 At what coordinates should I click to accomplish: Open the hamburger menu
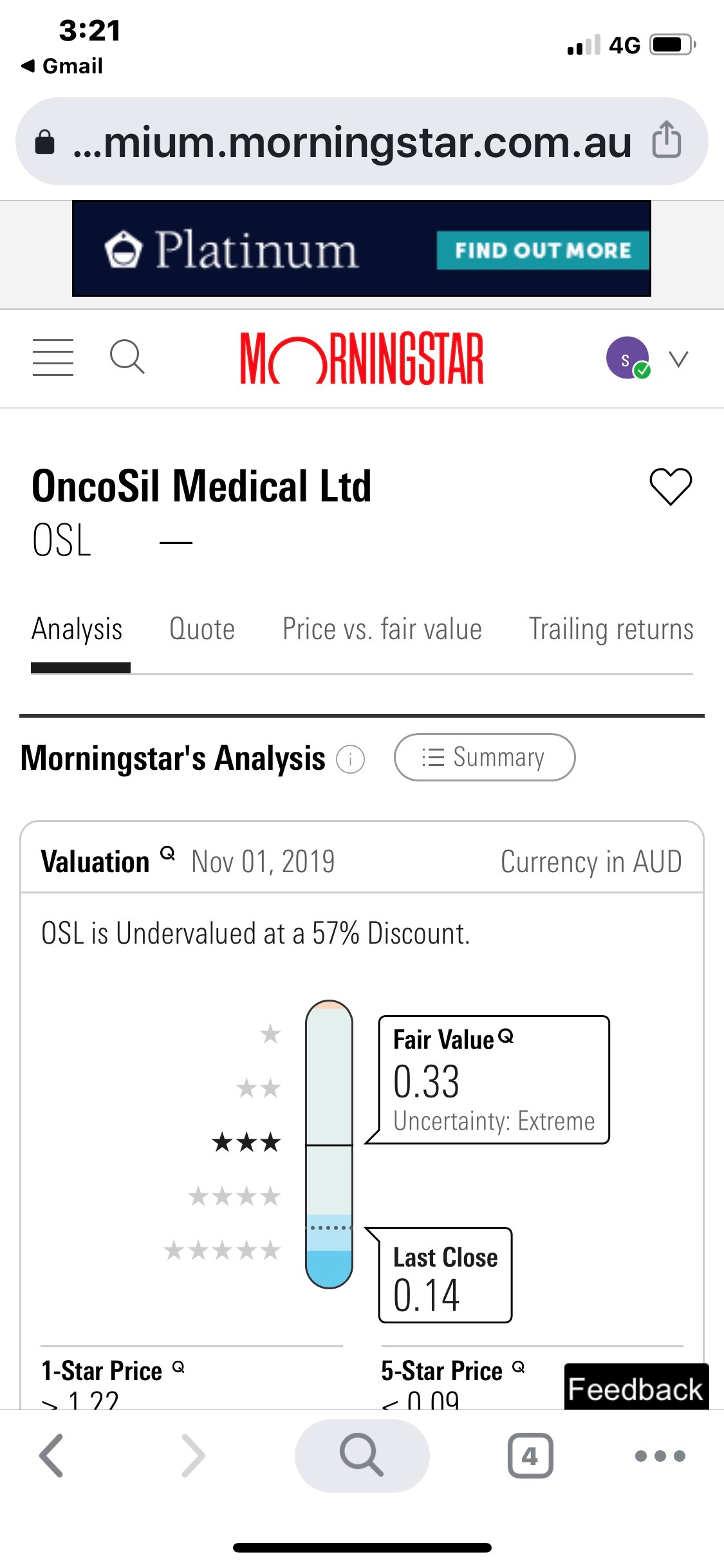point(53,357)
